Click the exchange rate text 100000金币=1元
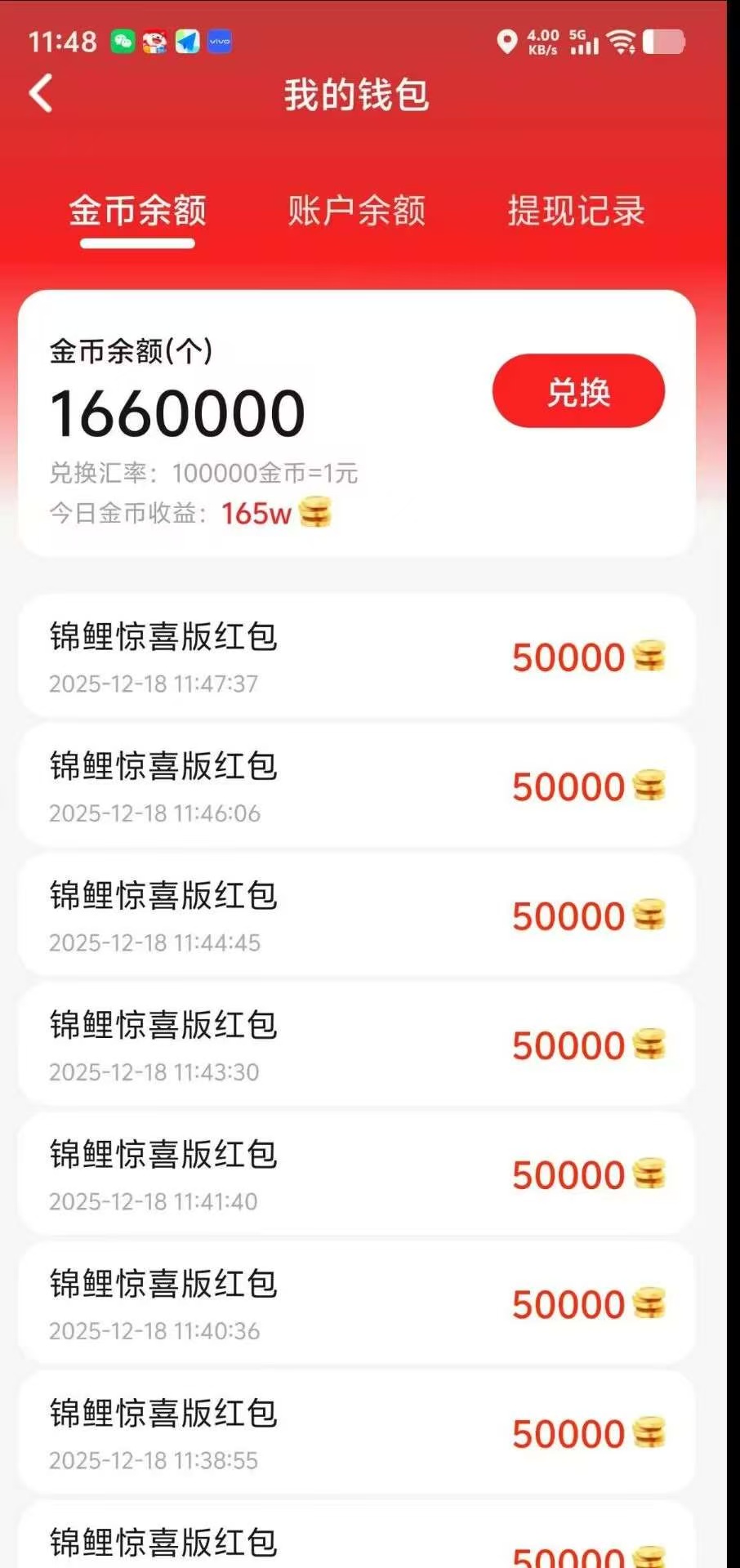This screenshot has height=1568, width=740. [x=202, y=472]
